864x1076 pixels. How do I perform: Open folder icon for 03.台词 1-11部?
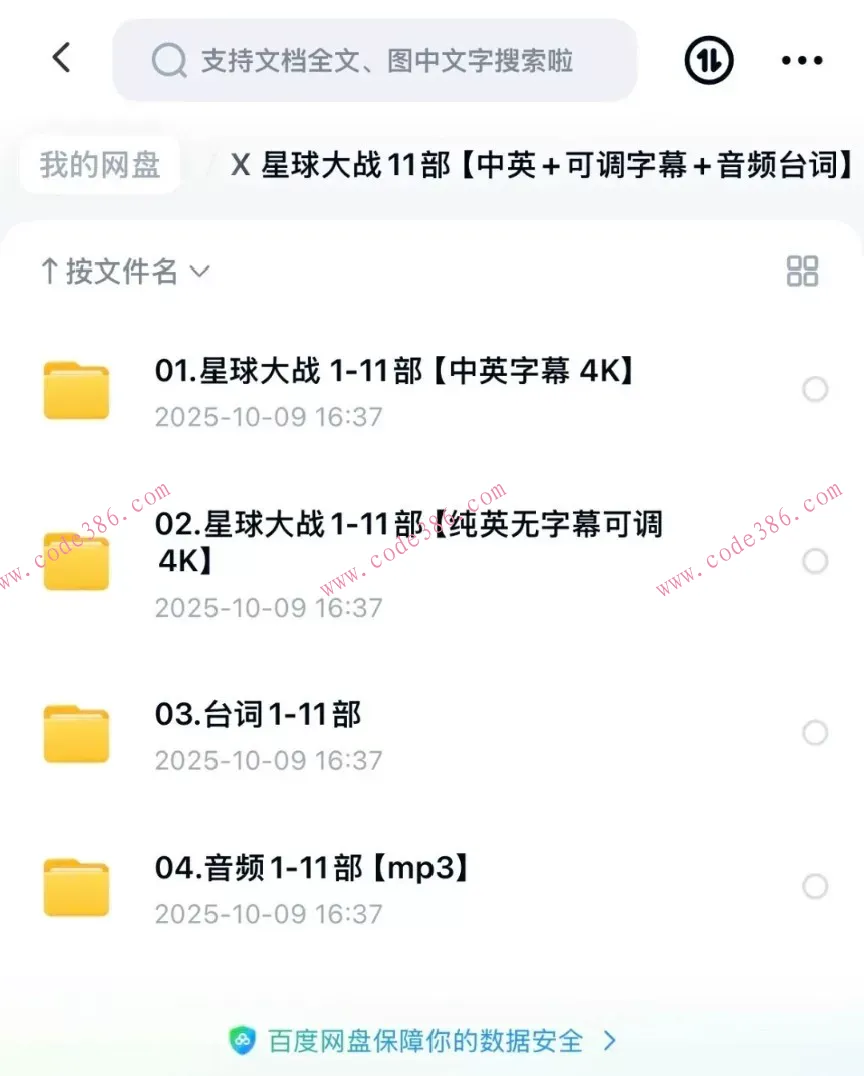76,733
